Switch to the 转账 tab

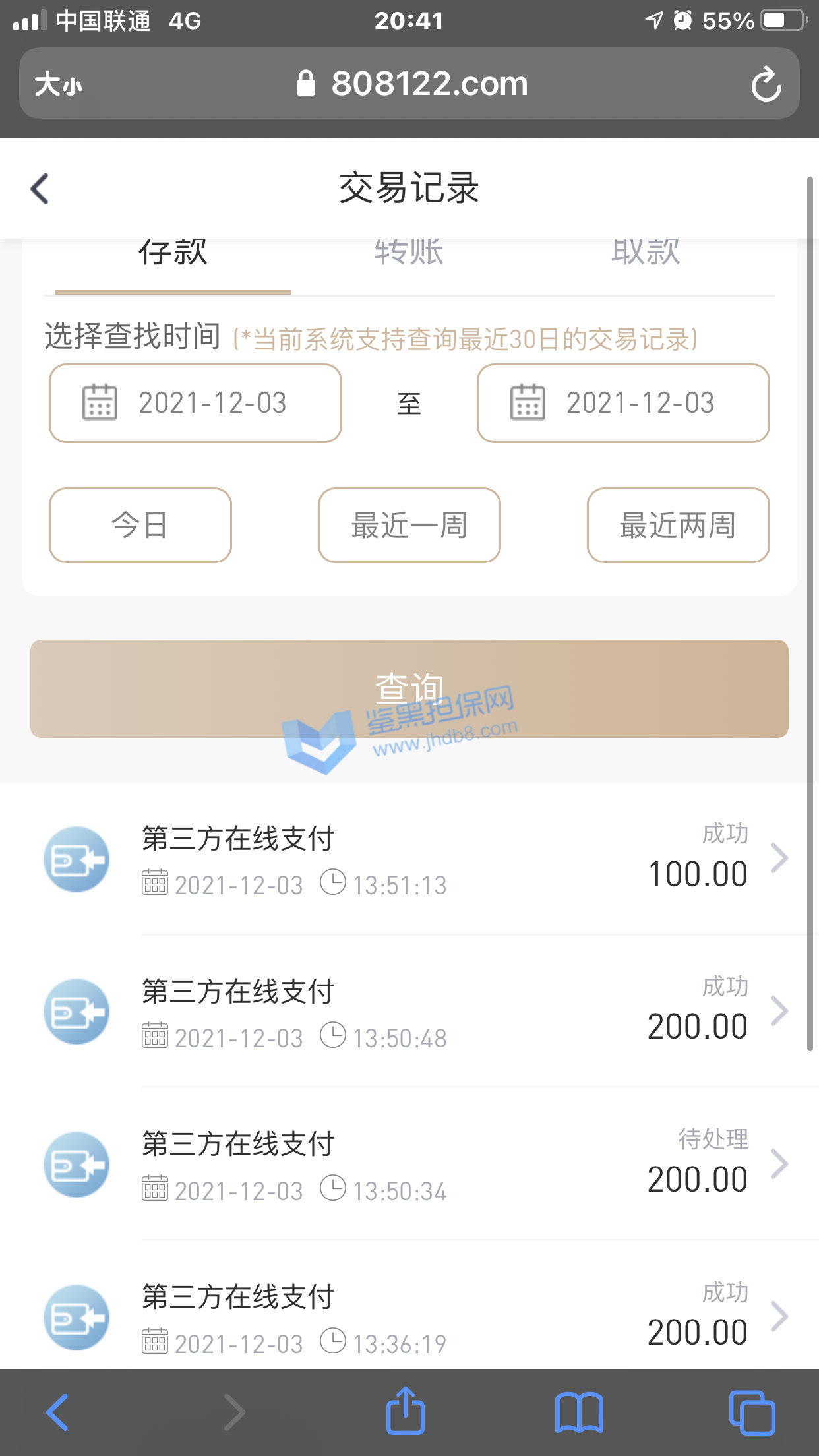(409, 253)
